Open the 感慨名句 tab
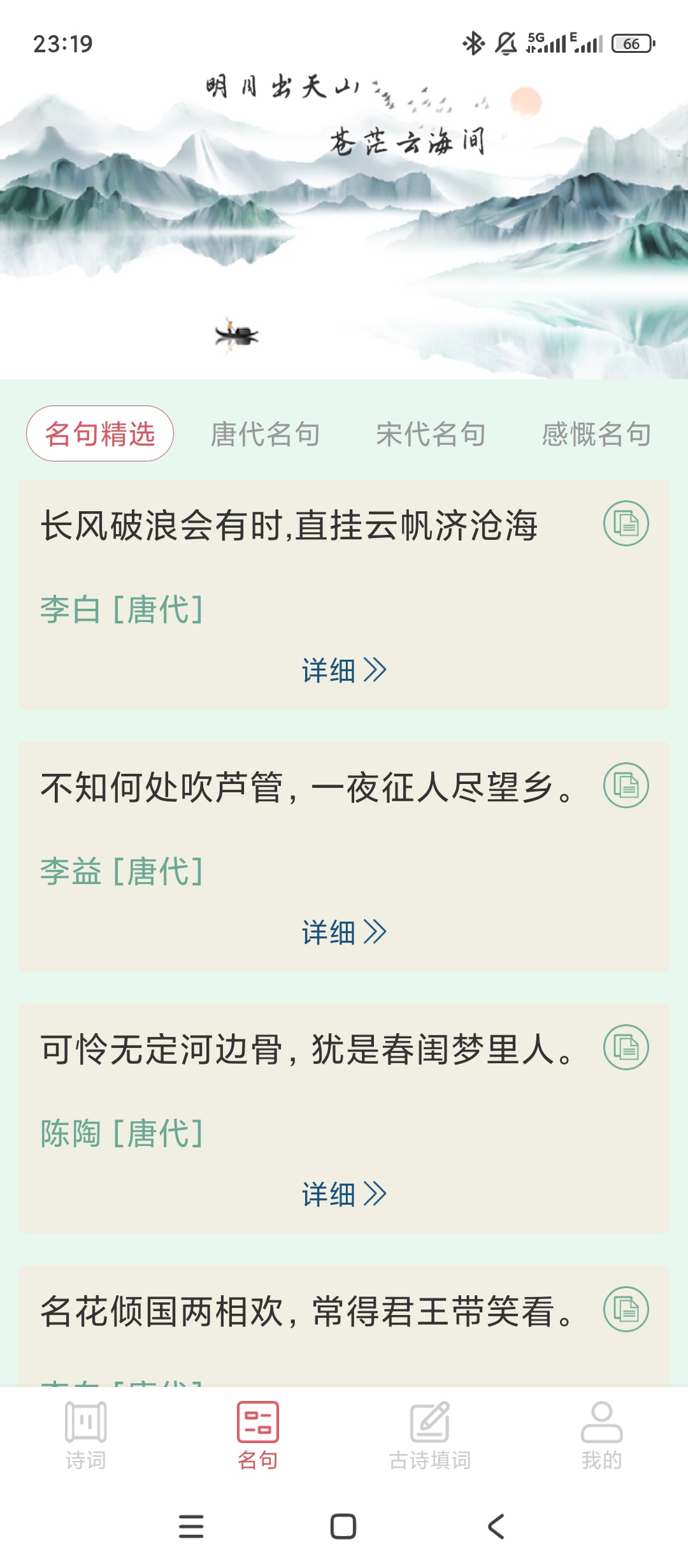This screenshot has width=688, height=1568. coord(596,434)
